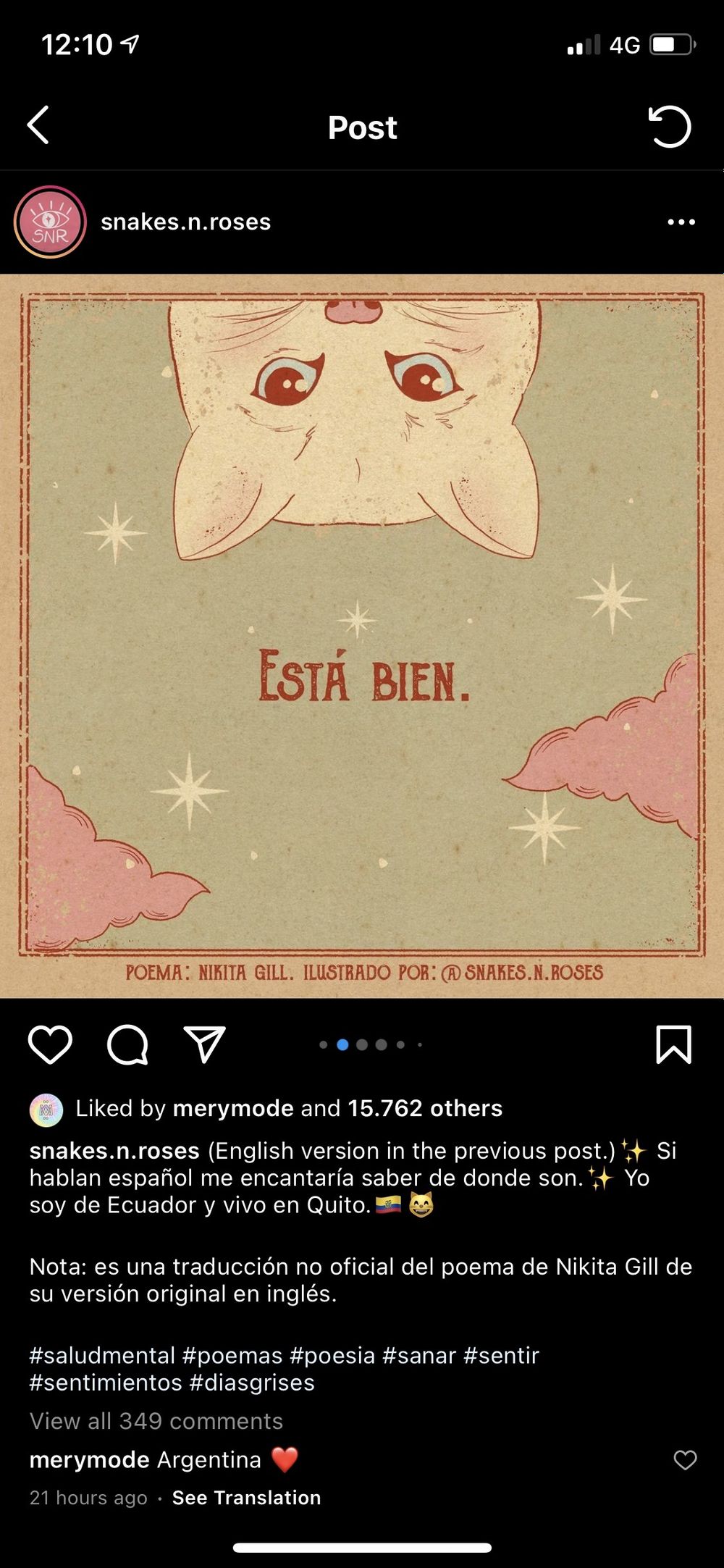Screen dimensions: 724x1568
Task: Open the #saludmental hashtag
Action: click(102, 1355)
